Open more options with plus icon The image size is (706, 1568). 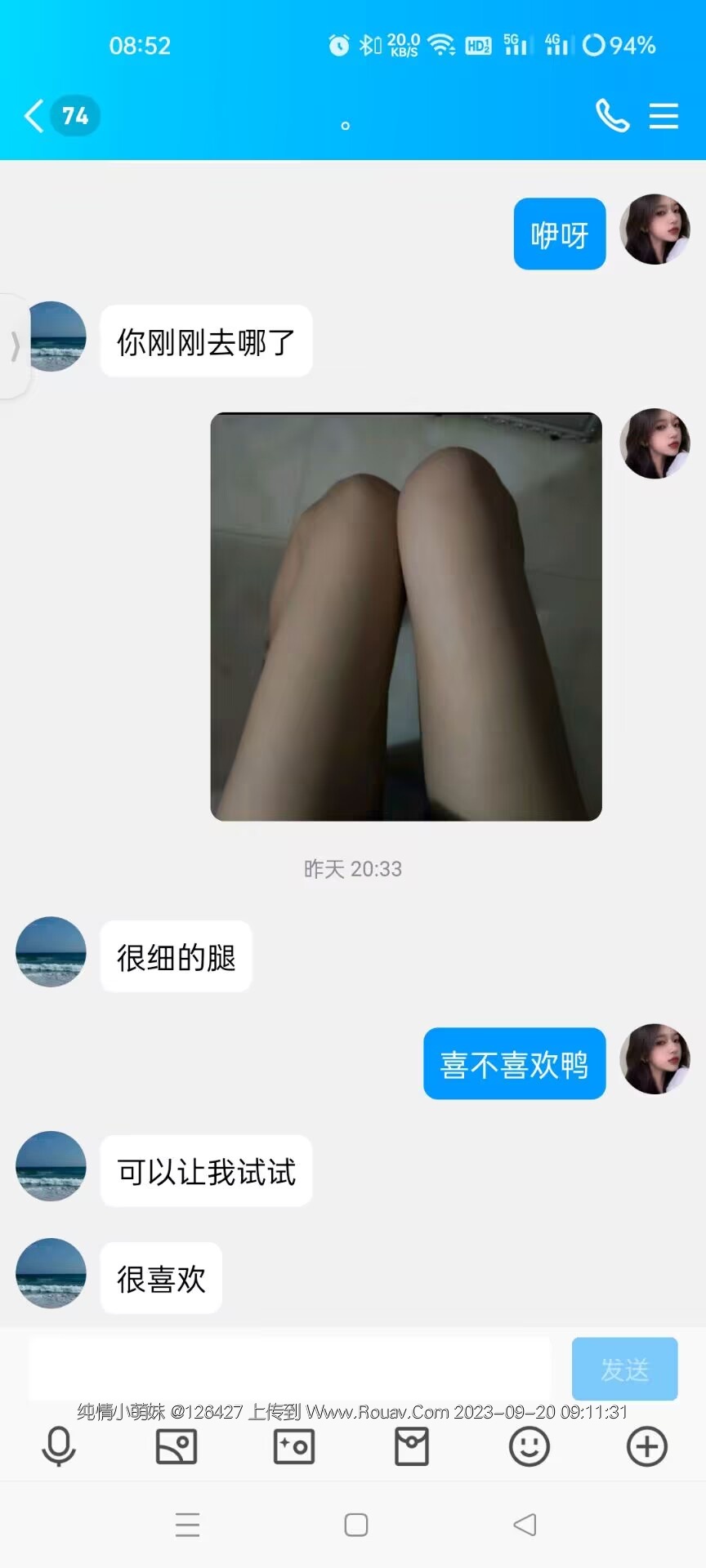coord(647,1446)
